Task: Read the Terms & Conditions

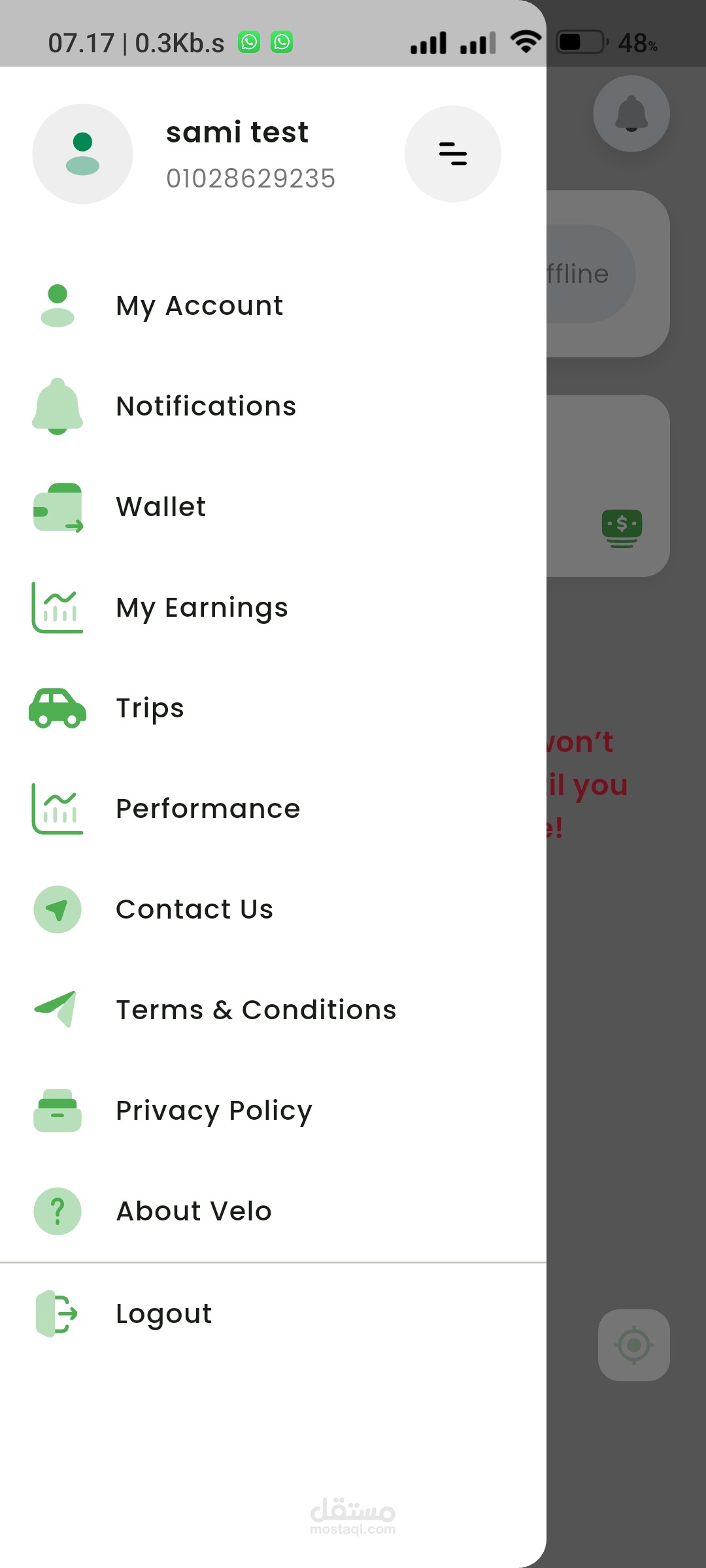Action: (256, 1010)
